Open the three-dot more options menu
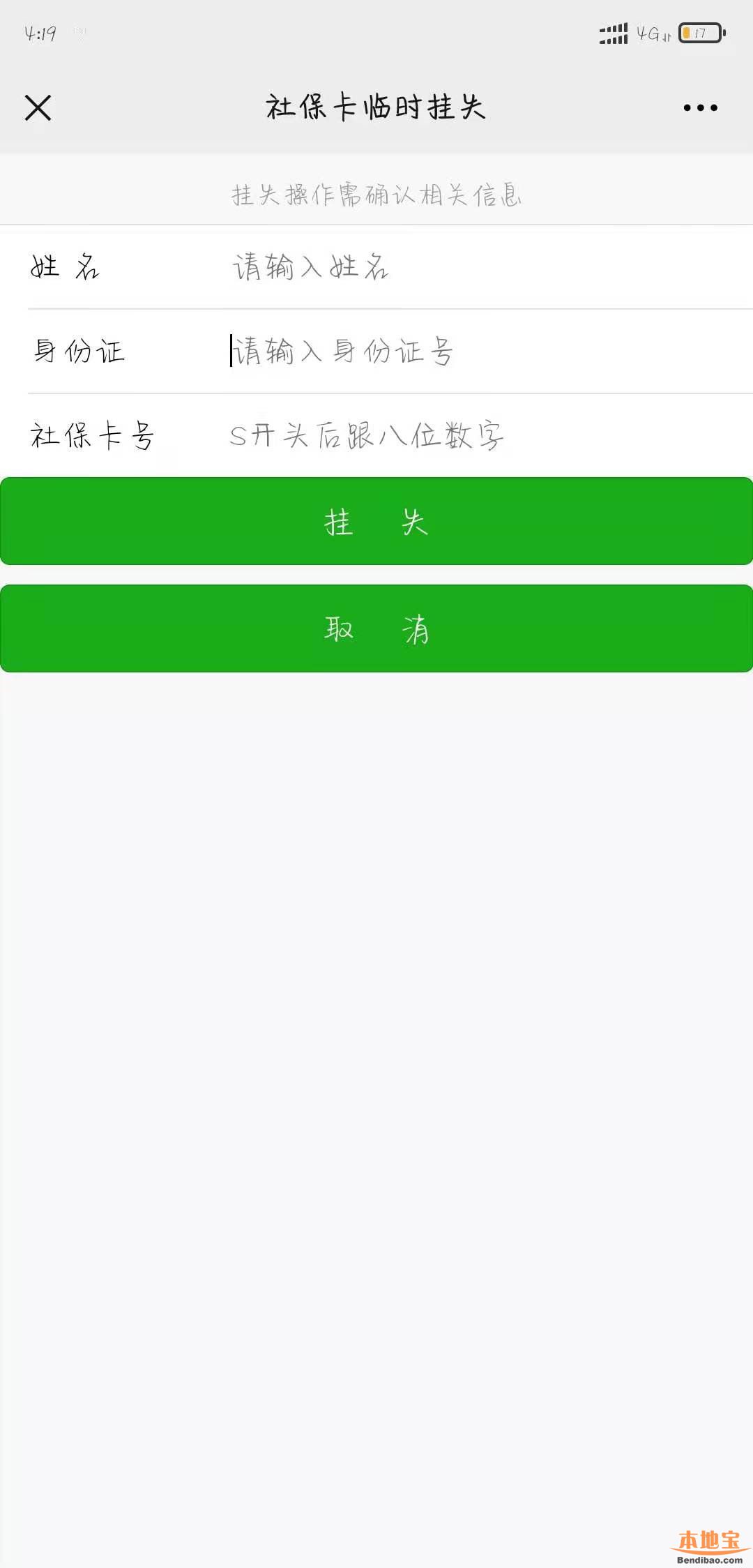 [x=700, y=108]
